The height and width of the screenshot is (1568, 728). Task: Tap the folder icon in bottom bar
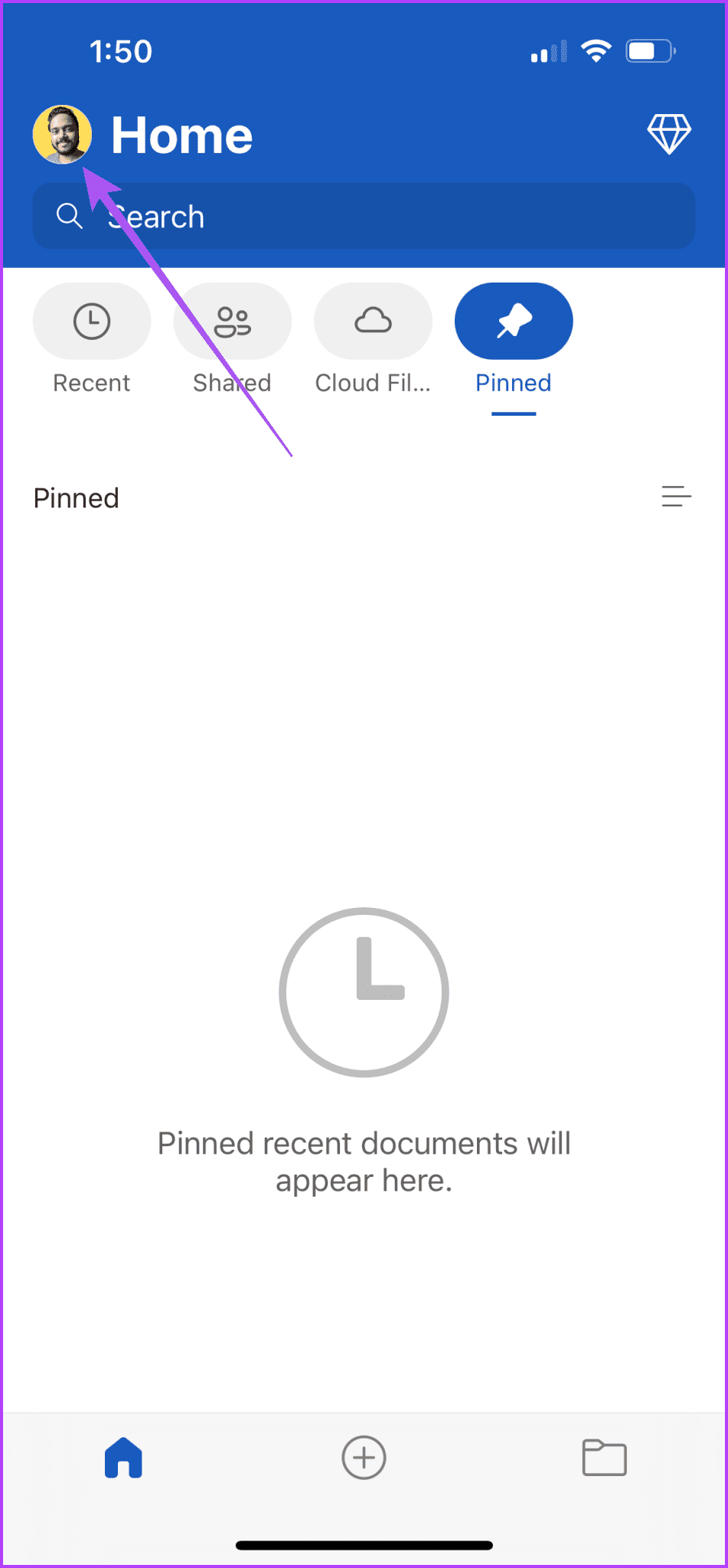[x=604, y=1458]
